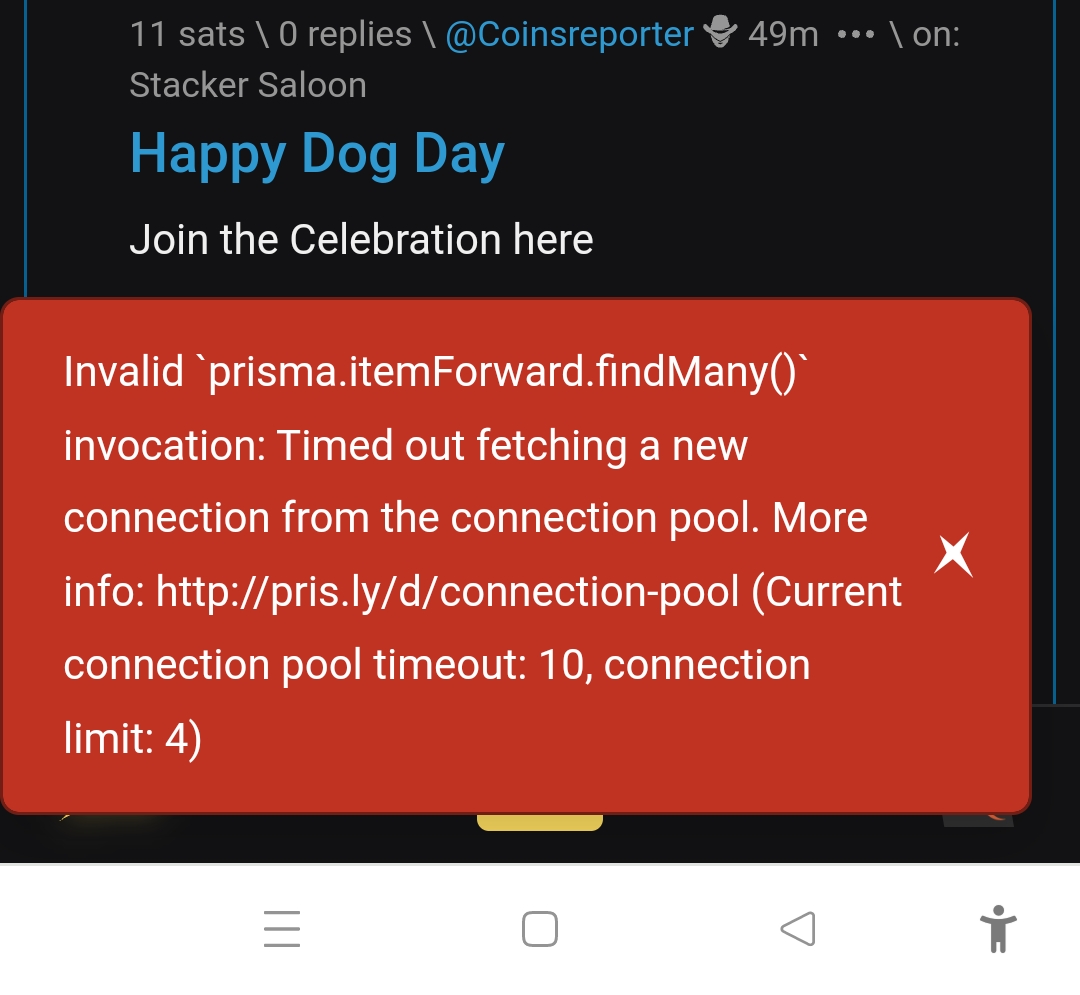
Task: Tap the system back button
Action: point(798,929)
